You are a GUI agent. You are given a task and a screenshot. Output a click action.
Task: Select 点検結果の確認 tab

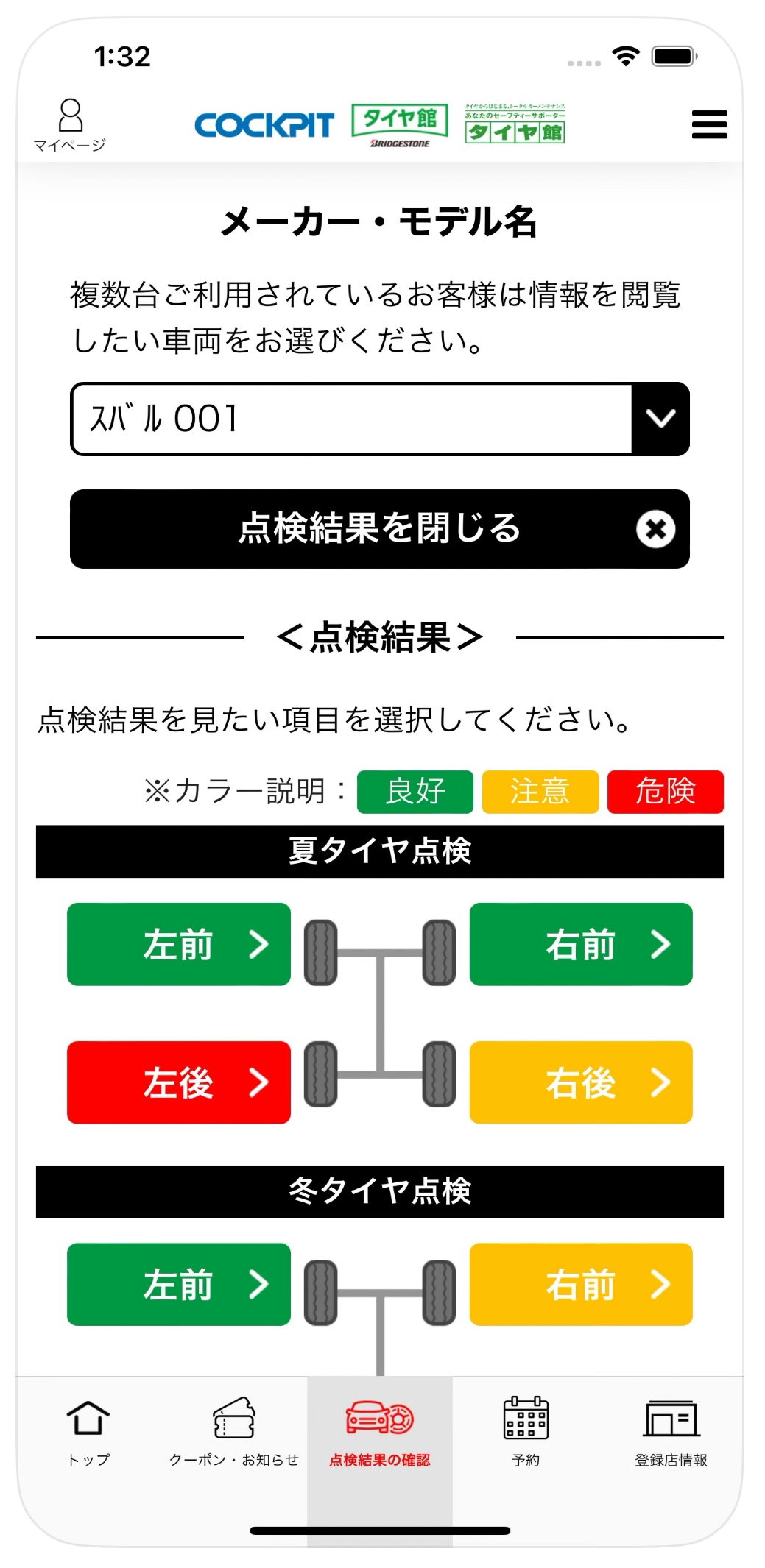click(379, 1432)
